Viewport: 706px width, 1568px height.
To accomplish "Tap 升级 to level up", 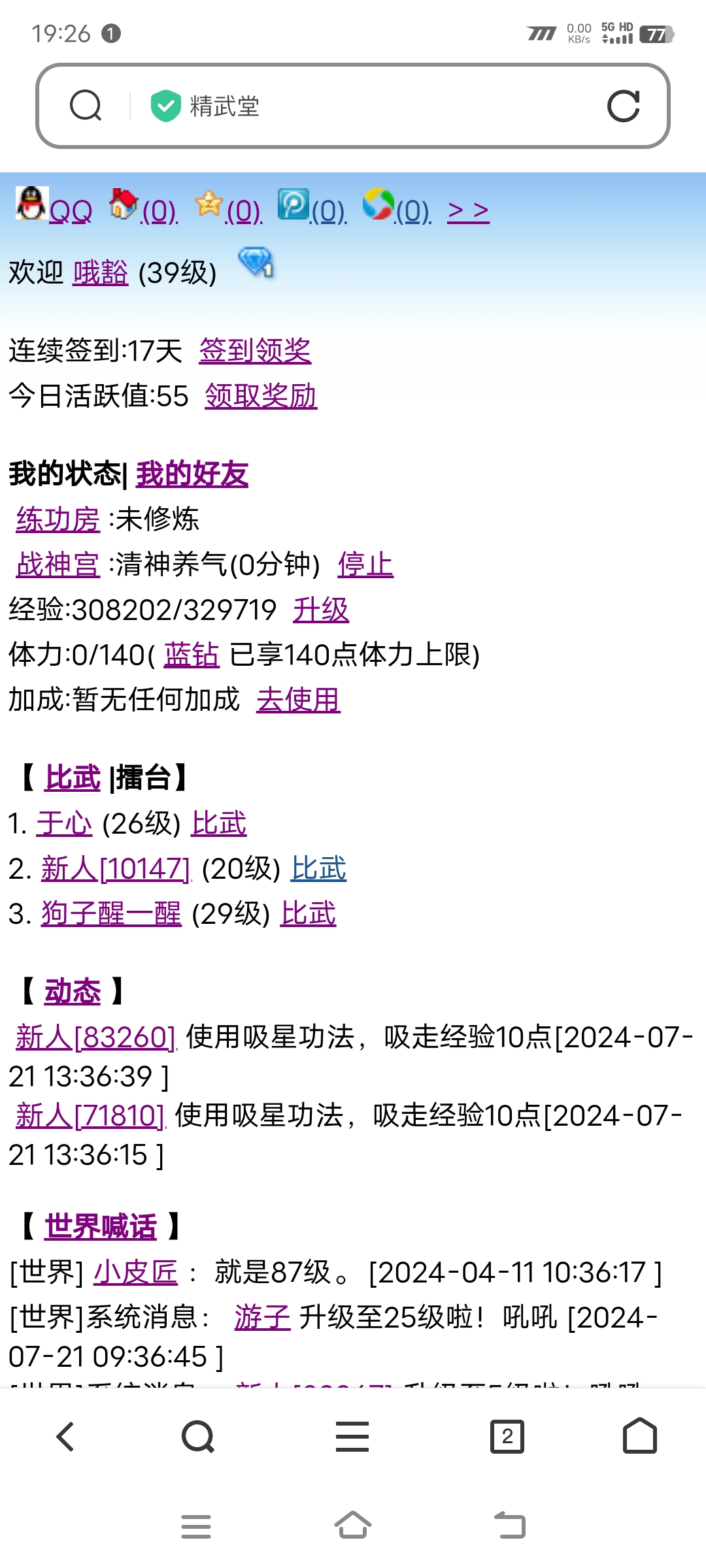I will (320, 610).
